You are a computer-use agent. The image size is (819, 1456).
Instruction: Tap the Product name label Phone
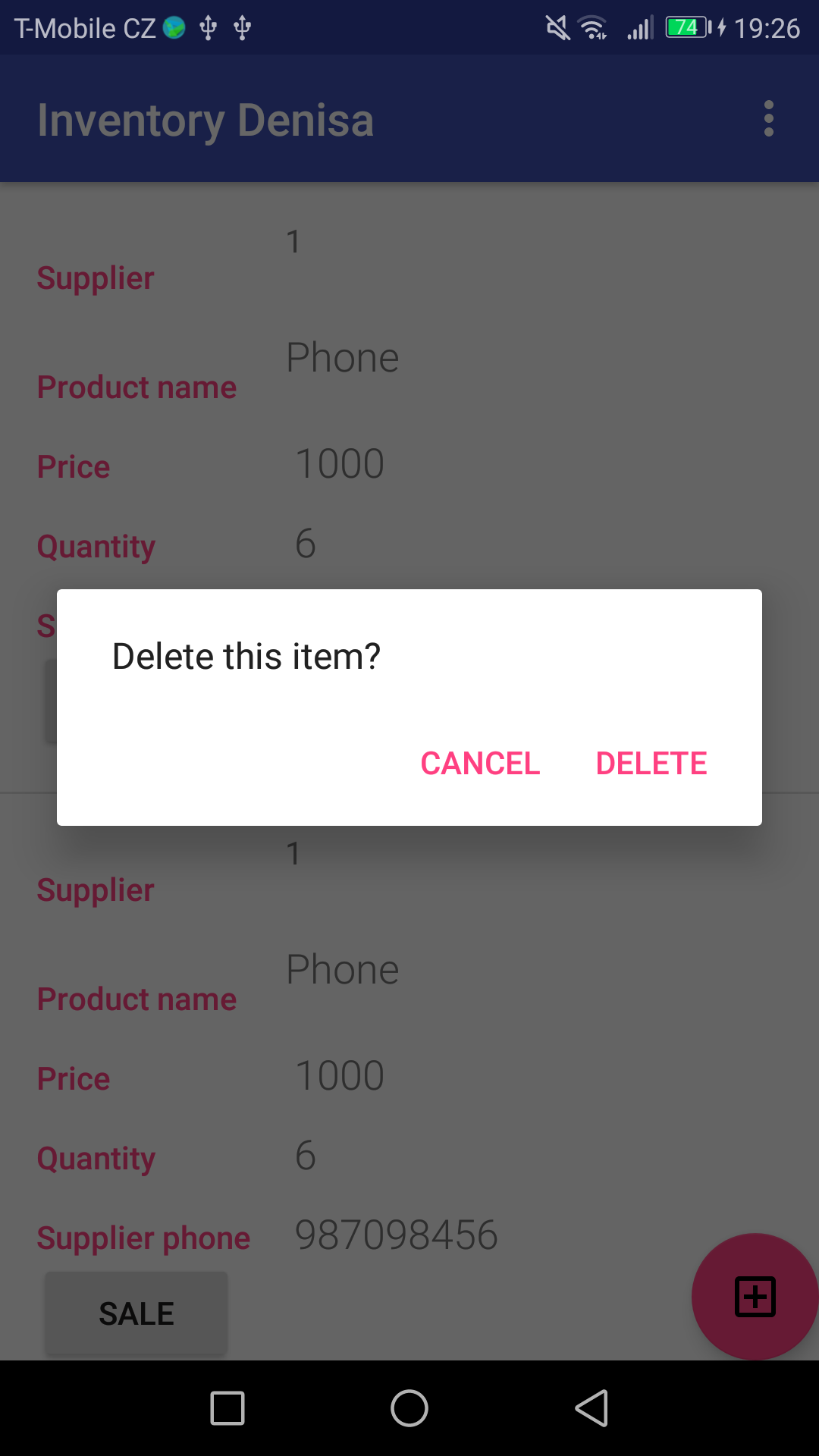(342, 968)
